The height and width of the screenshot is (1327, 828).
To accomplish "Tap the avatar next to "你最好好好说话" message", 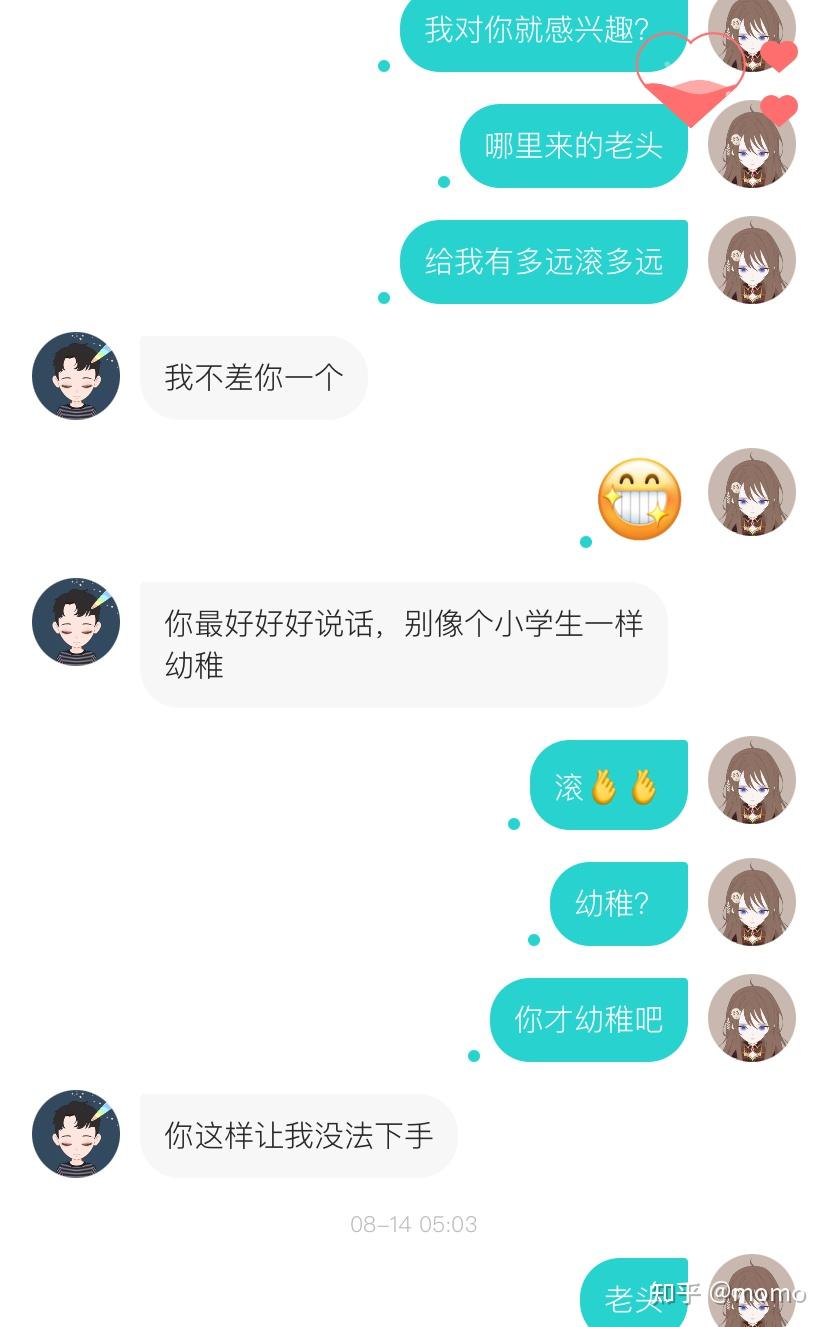I will coord(76,621).
